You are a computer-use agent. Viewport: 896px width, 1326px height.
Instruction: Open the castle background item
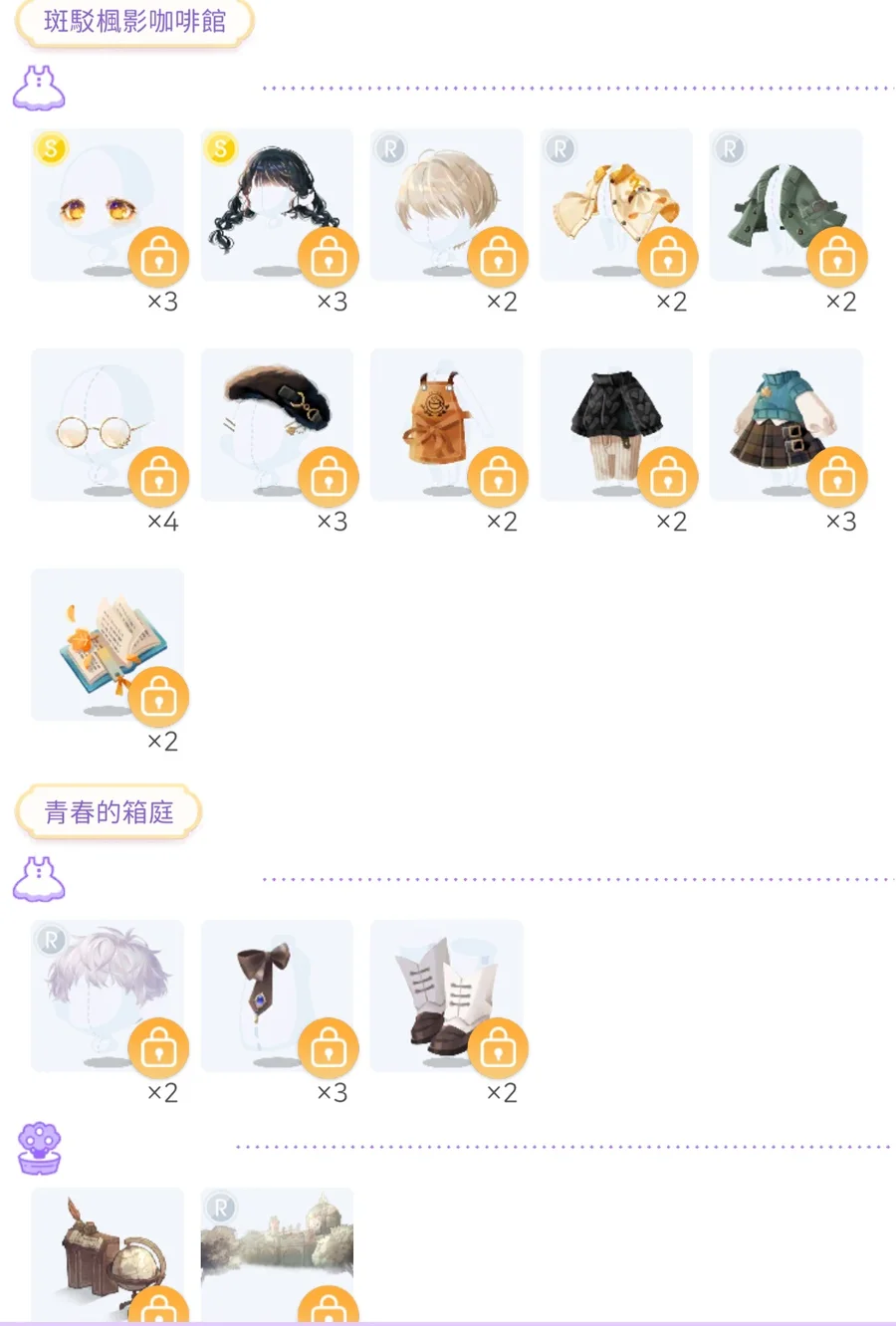coord(276,1254)
